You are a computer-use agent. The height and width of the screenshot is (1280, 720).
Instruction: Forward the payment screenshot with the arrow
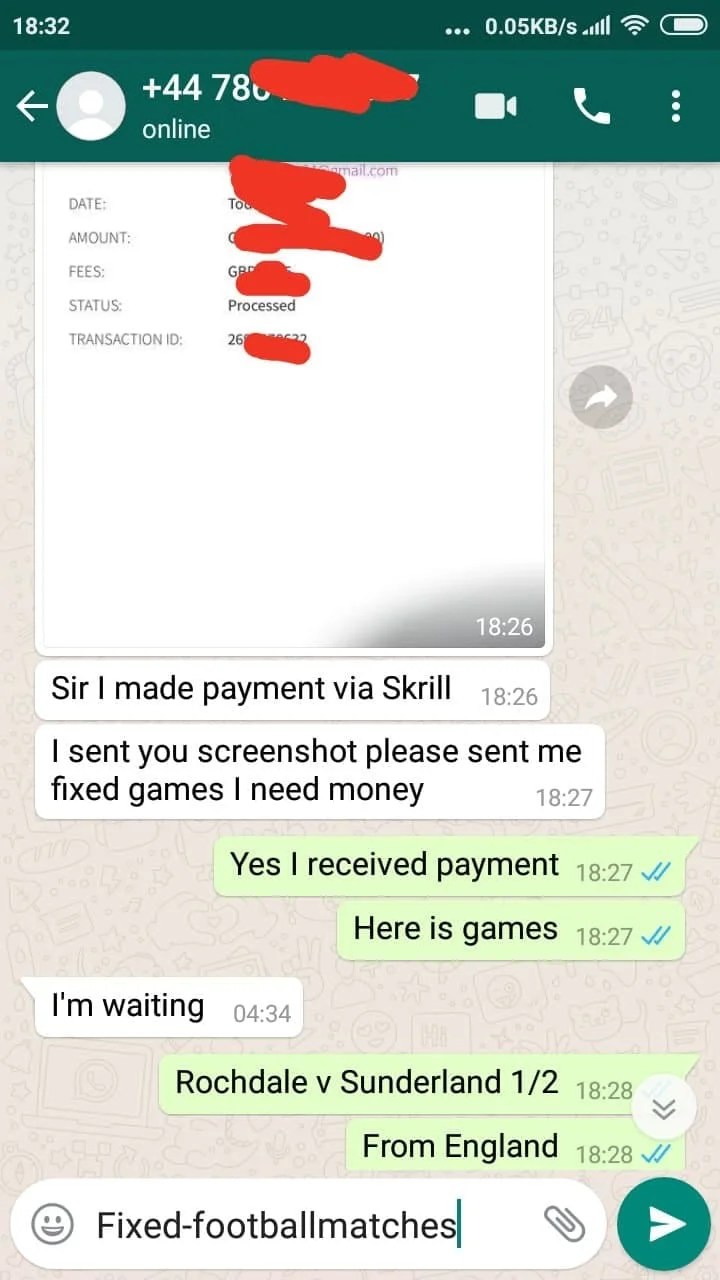point(601,397)
